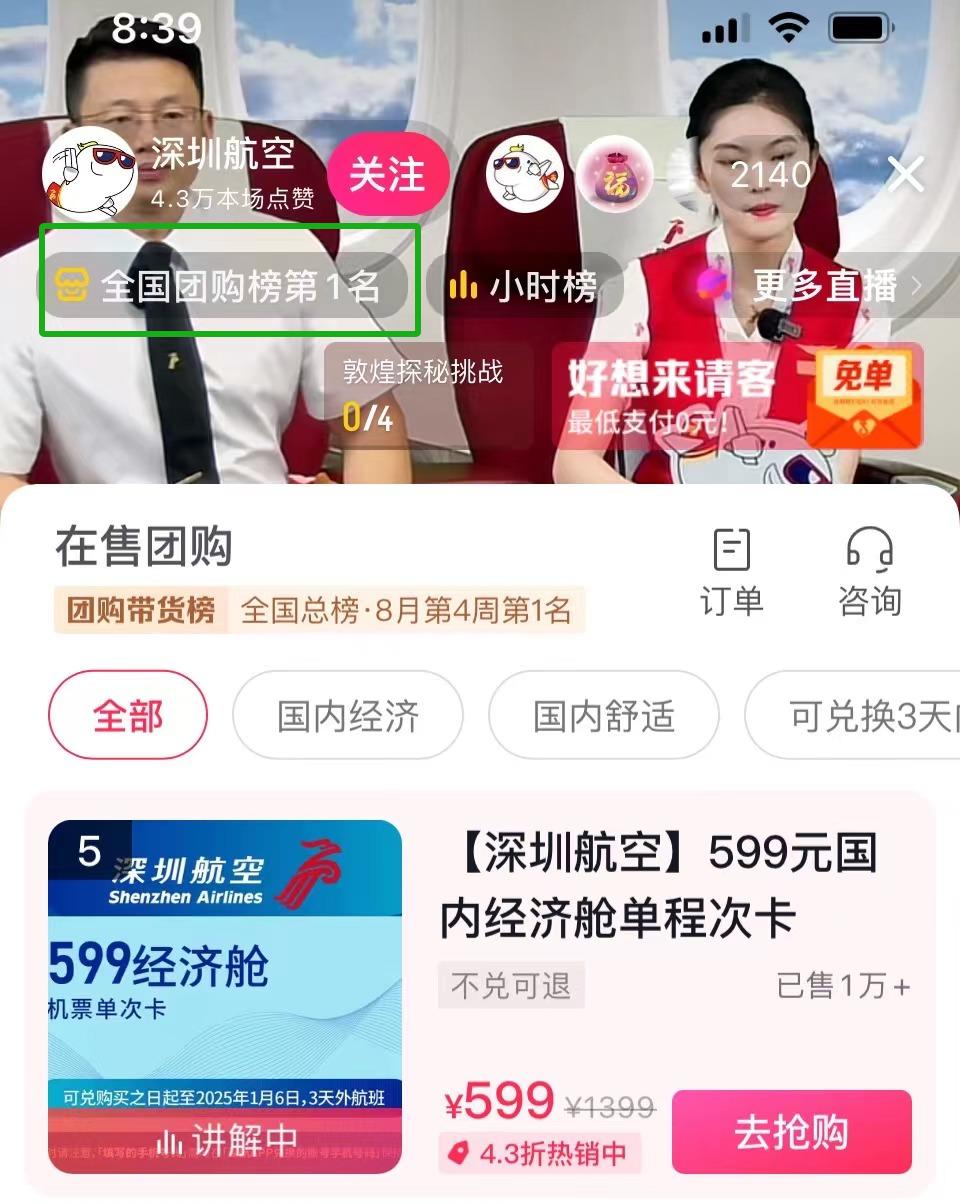The width and height of the screenshot is (960, 1204).
Task: Tap 去抢购 for the 599元 card
Action: pos(791,1131)
